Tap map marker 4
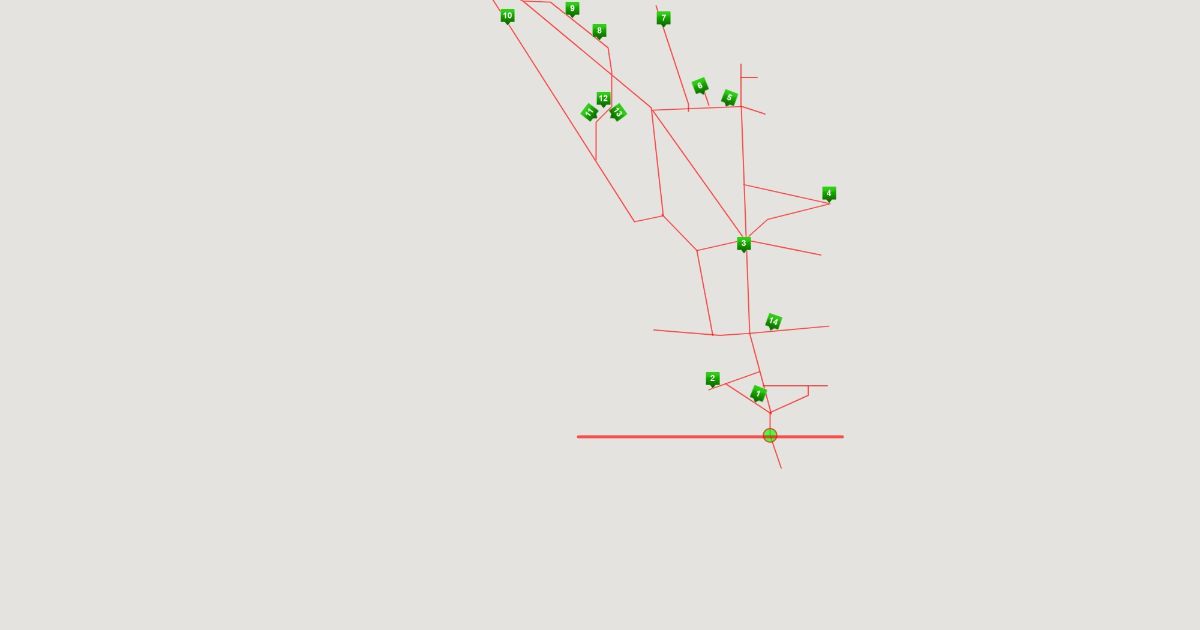This screenshot has width=1200, height=630. 829,193
